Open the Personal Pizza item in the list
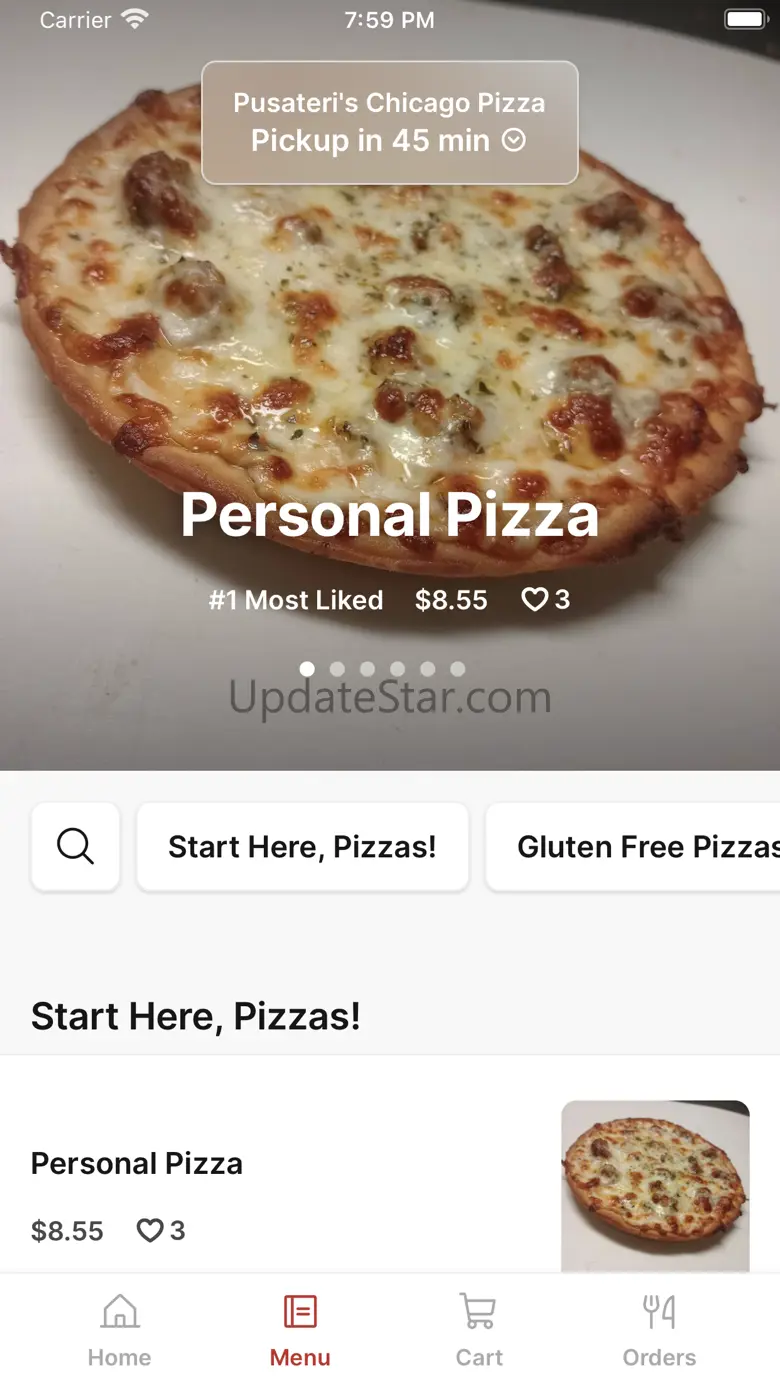 pyautogui.click(x=137, y=1164)
